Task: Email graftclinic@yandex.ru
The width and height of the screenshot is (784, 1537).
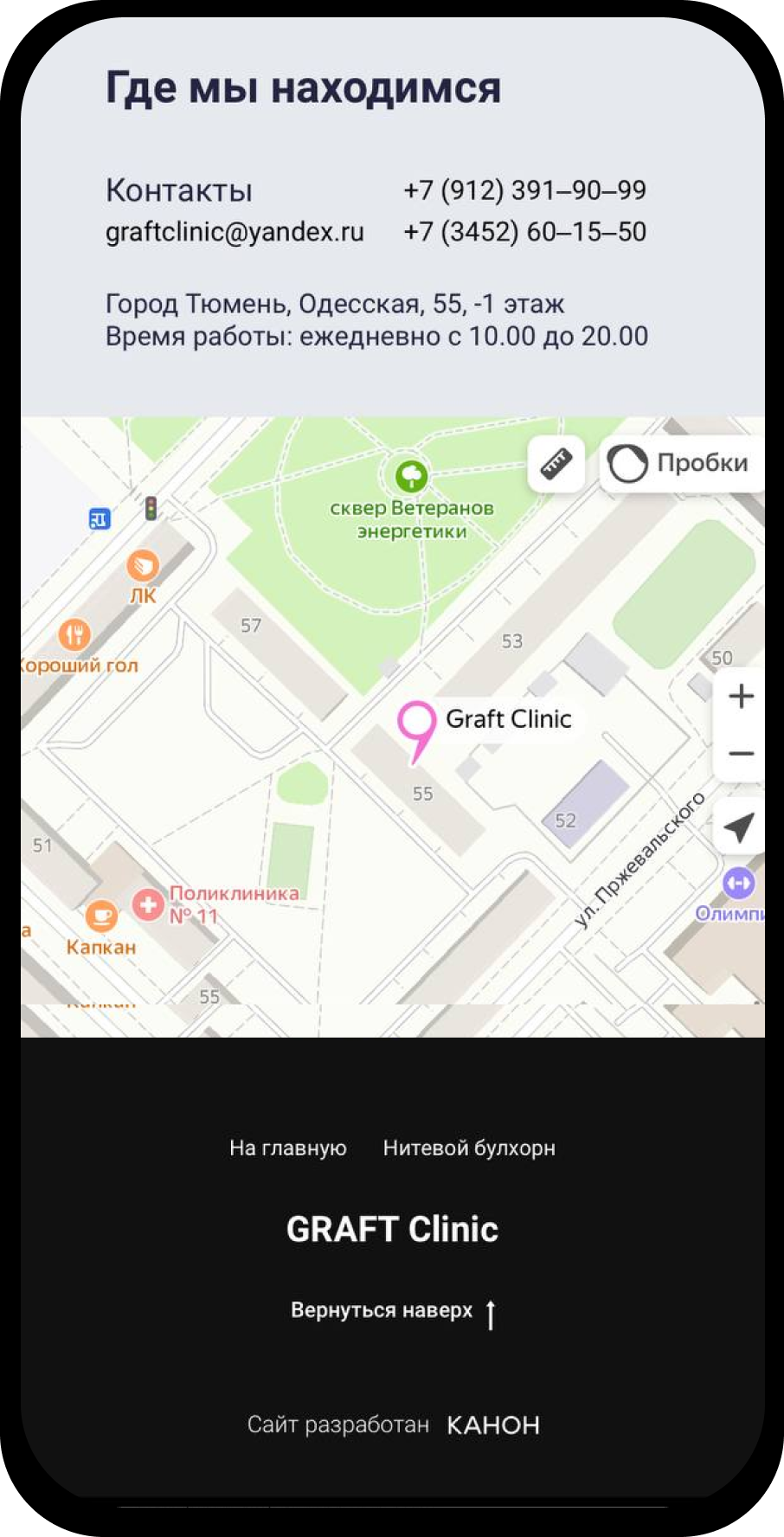Action: click(235, 232)
